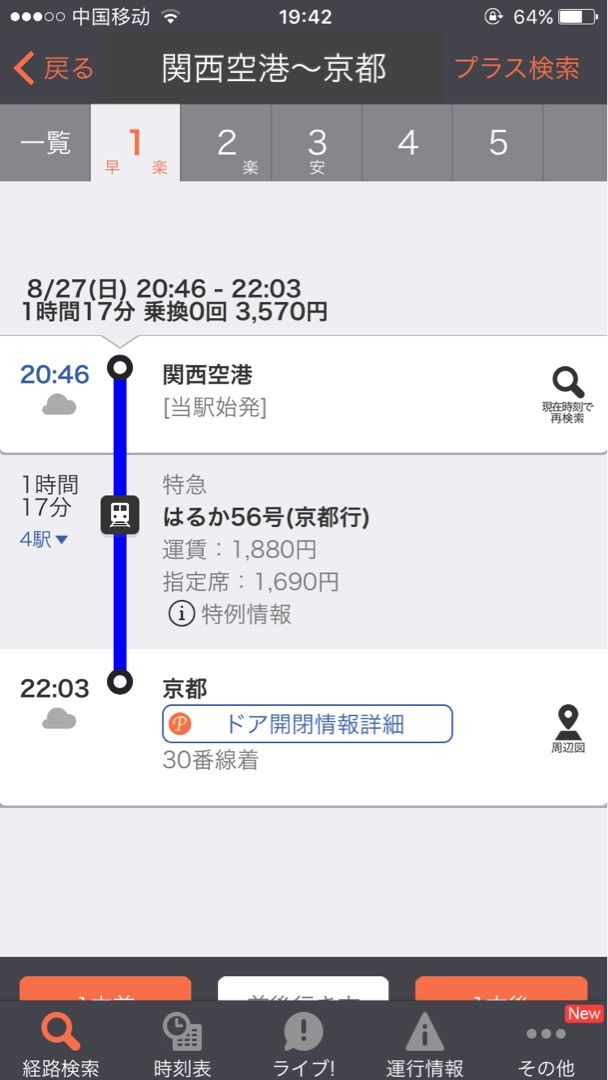Select route tab 4
The height and width of the screenshot is (1080, 608).
[408, 143]
